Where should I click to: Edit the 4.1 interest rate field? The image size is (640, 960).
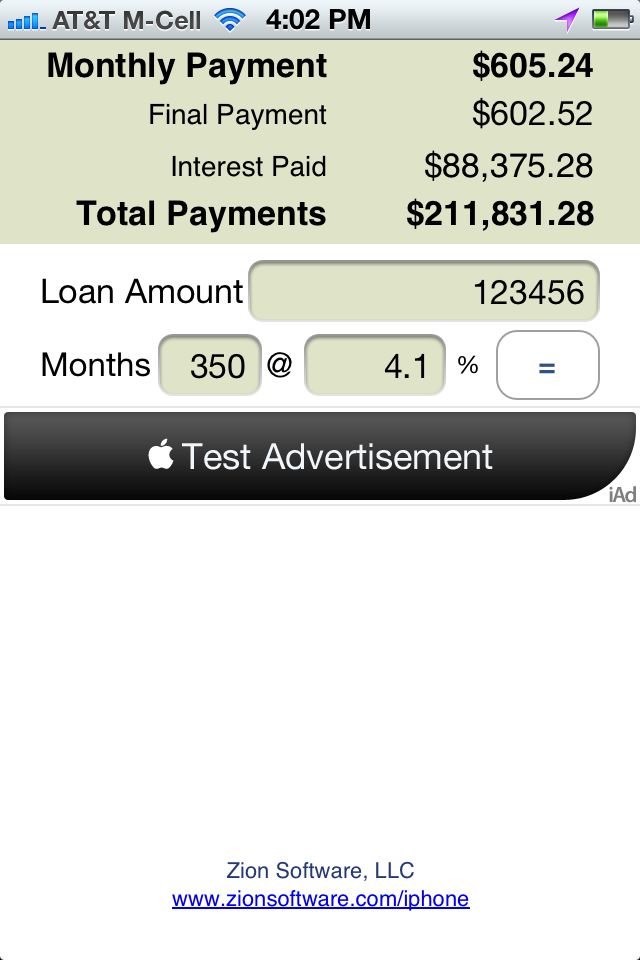coord(375,365)
